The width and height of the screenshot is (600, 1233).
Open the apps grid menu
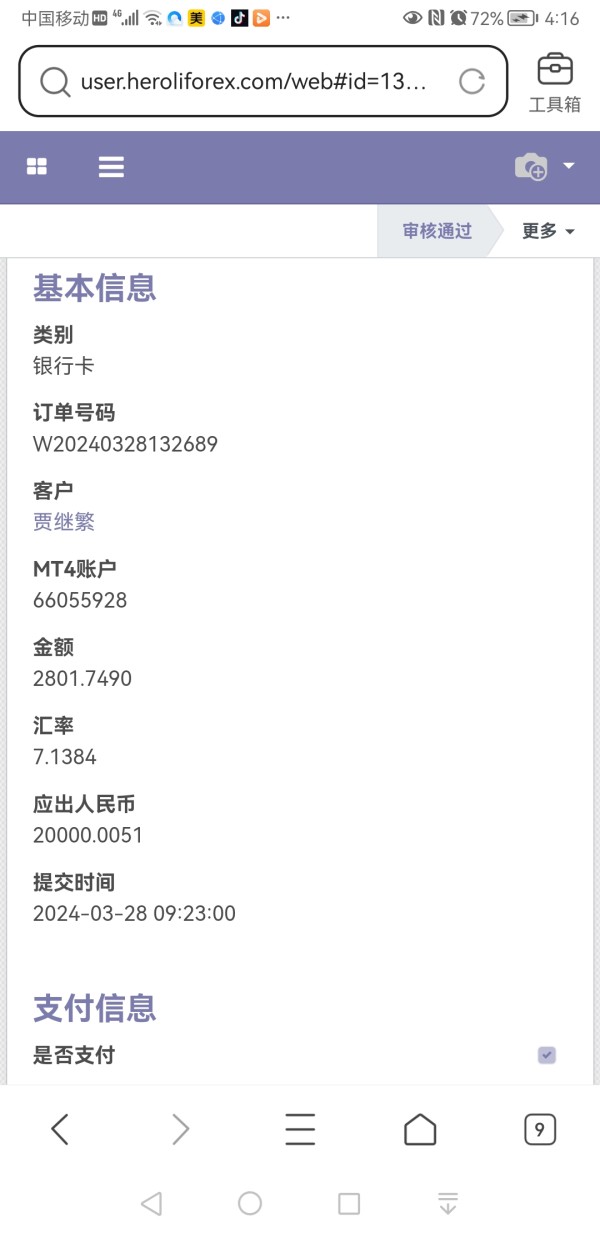pyautogui.click(x=37, y=167)
